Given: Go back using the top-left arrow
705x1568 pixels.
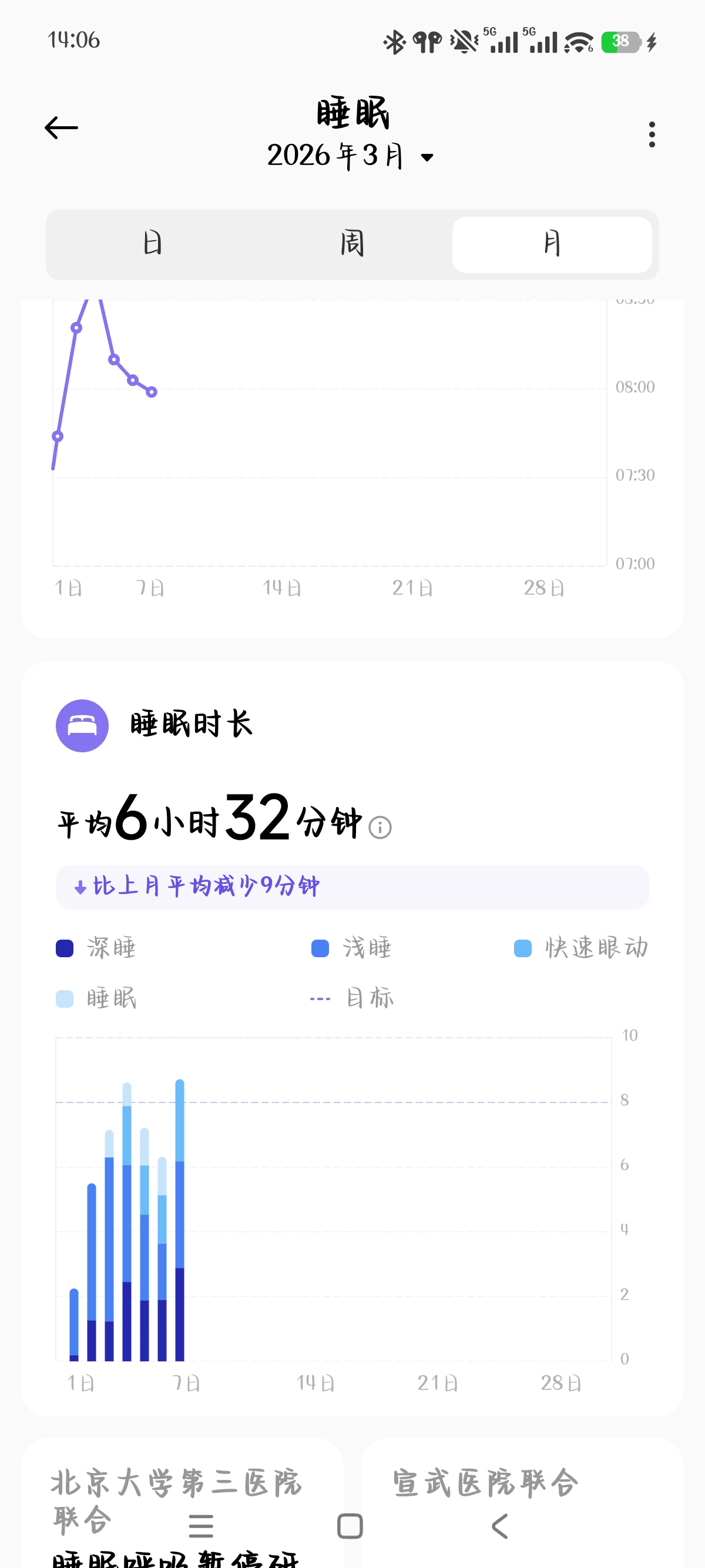Looking at the screenshot, I should point(62,128).
